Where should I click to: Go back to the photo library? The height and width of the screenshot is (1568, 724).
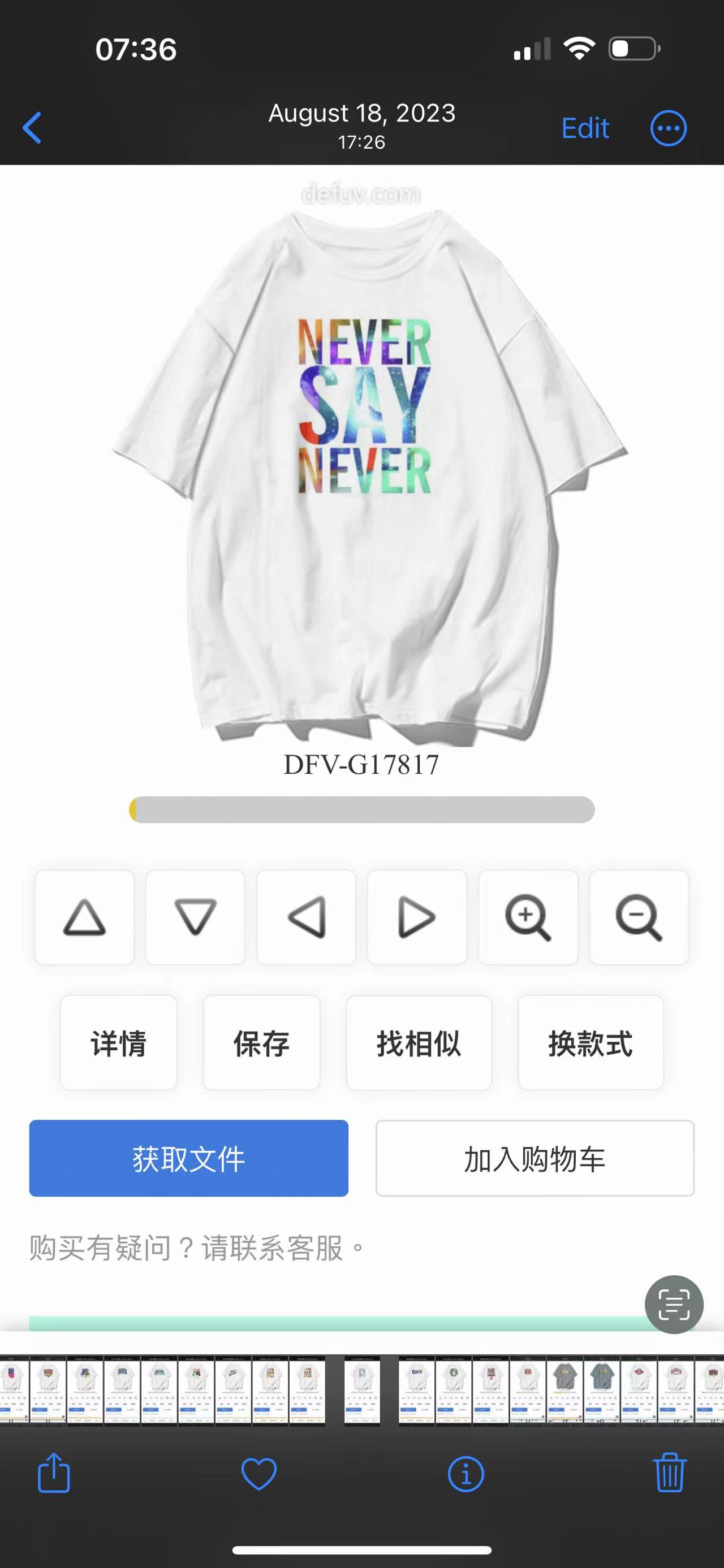[32, 128]
